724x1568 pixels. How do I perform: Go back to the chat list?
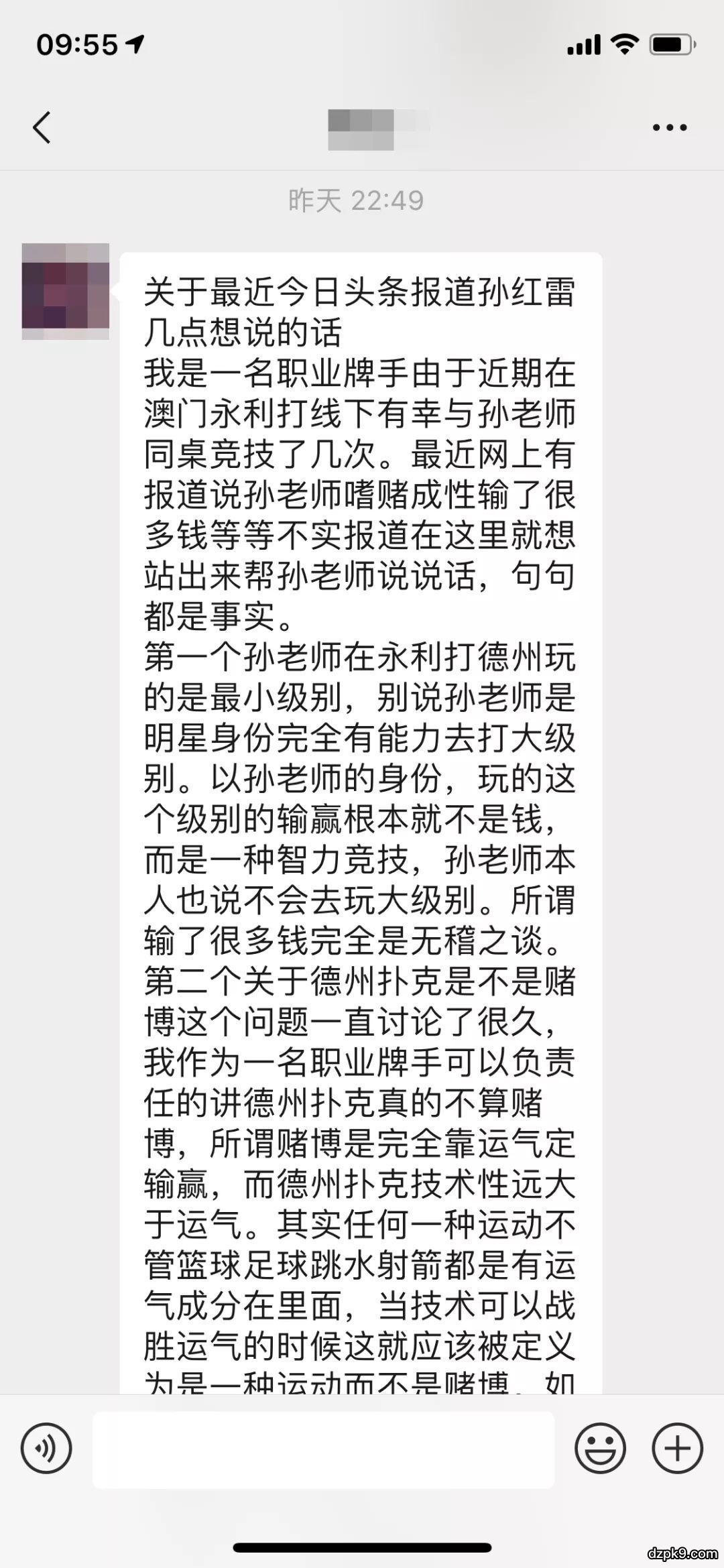[x=42, y=127]
